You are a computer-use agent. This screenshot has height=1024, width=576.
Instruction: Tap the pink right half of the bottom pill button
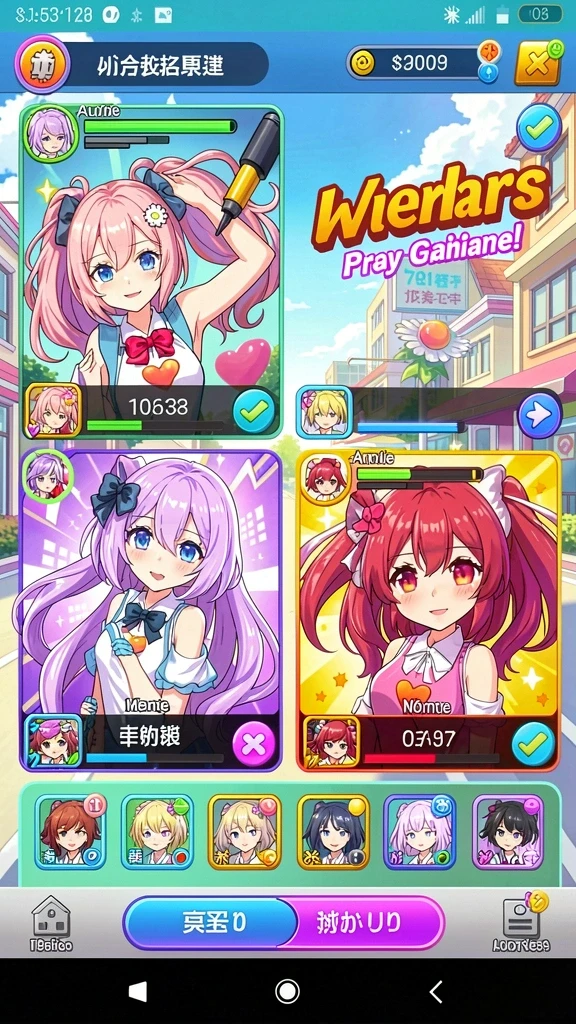(x=370, y=923)
